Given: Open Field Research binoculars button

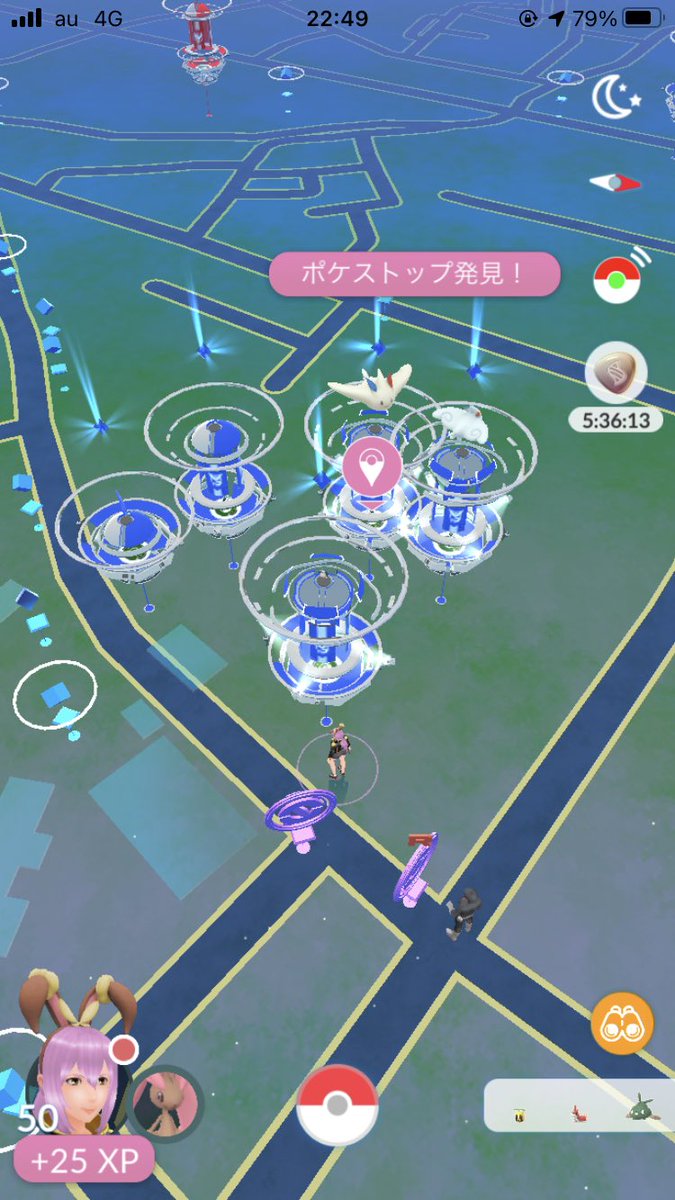Looking at the screenshot, I should click(622, 1023).
